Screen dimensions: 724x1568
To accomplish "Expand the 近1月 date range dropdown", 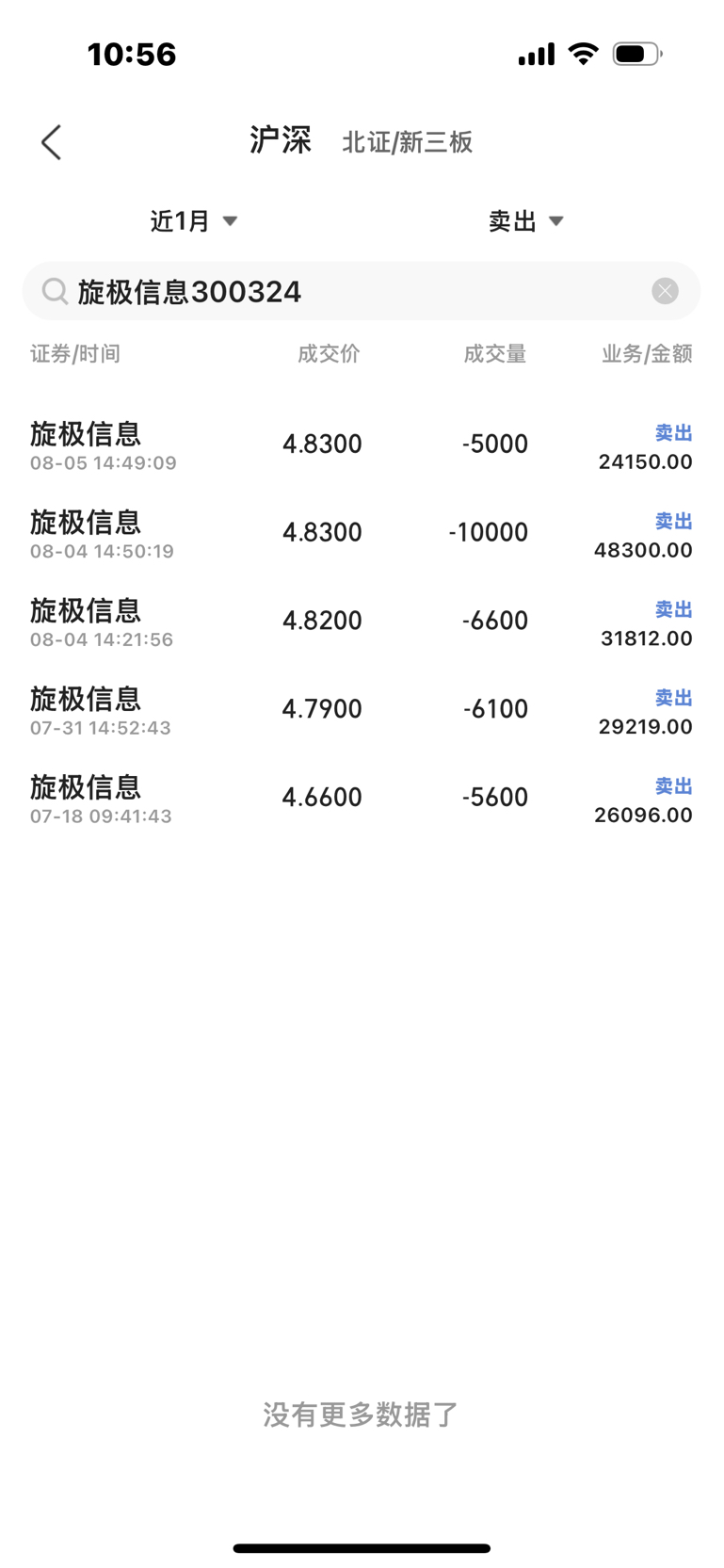I will [194, 220].
